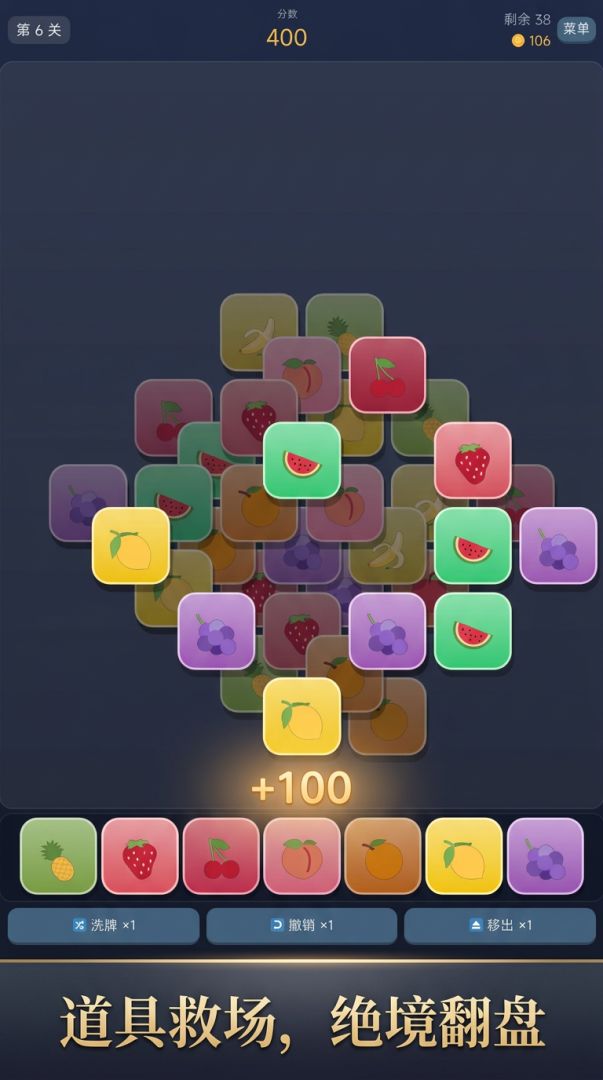Use the 移出 move-out power-up
The width and height of the screenshot is (603, 1080).
point(500,925)
